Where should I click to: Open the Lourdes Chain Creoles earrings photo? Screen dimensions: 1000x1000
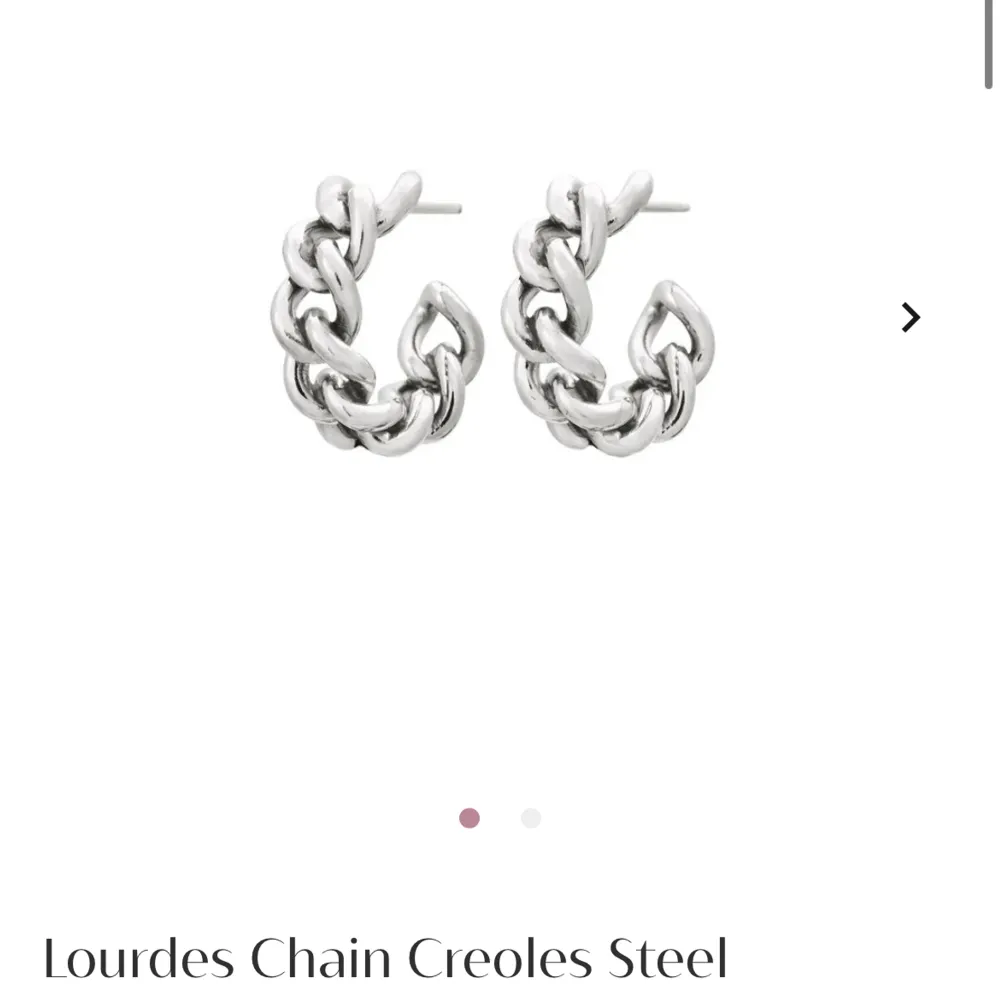click(x=492, y=315)
